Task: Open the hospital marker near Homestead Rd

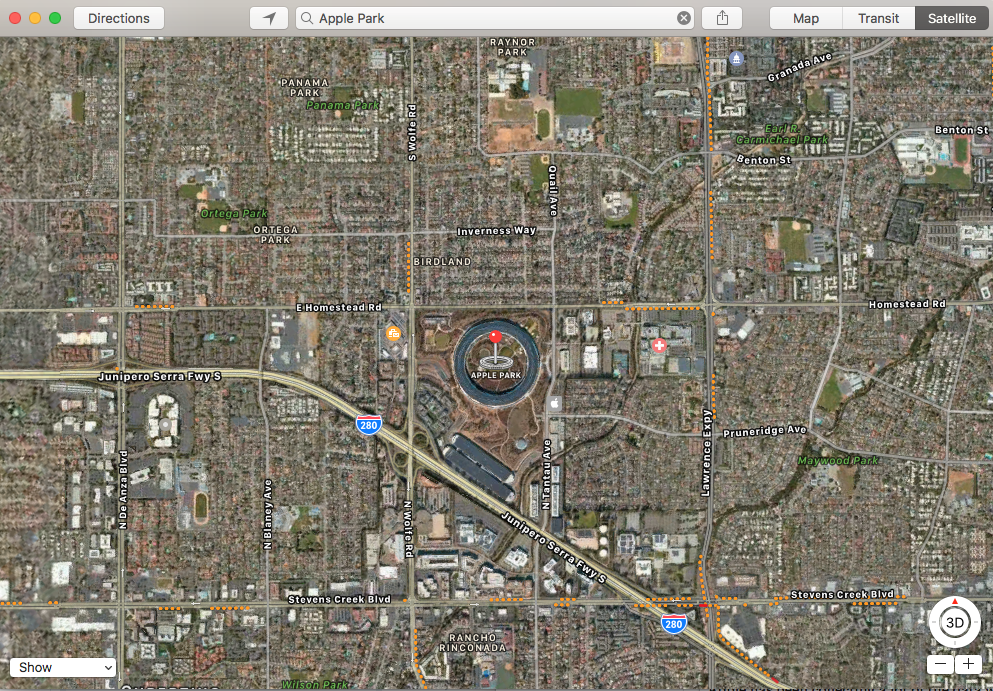Action: 658,345
